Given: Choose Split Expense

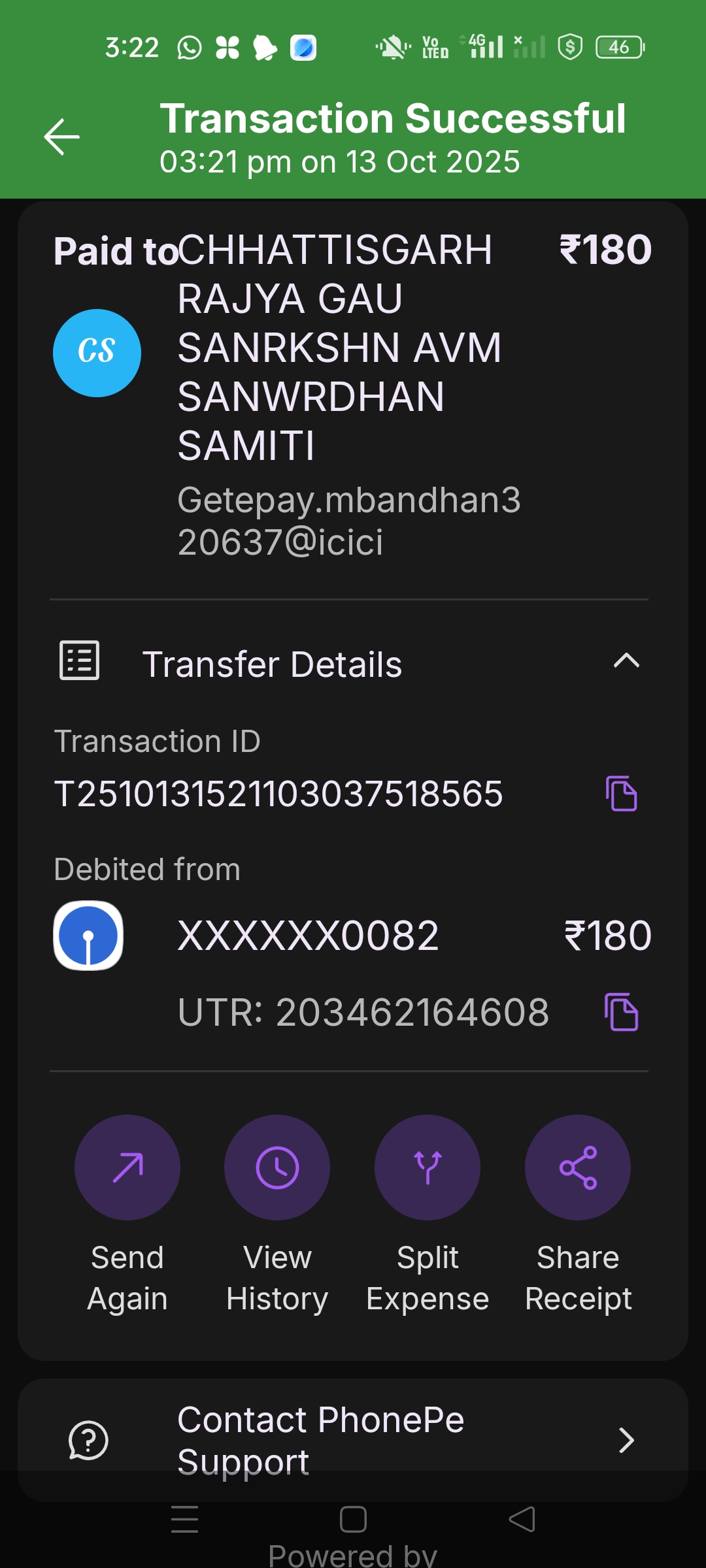Looking at the screenshot, I should (428, 1168).
